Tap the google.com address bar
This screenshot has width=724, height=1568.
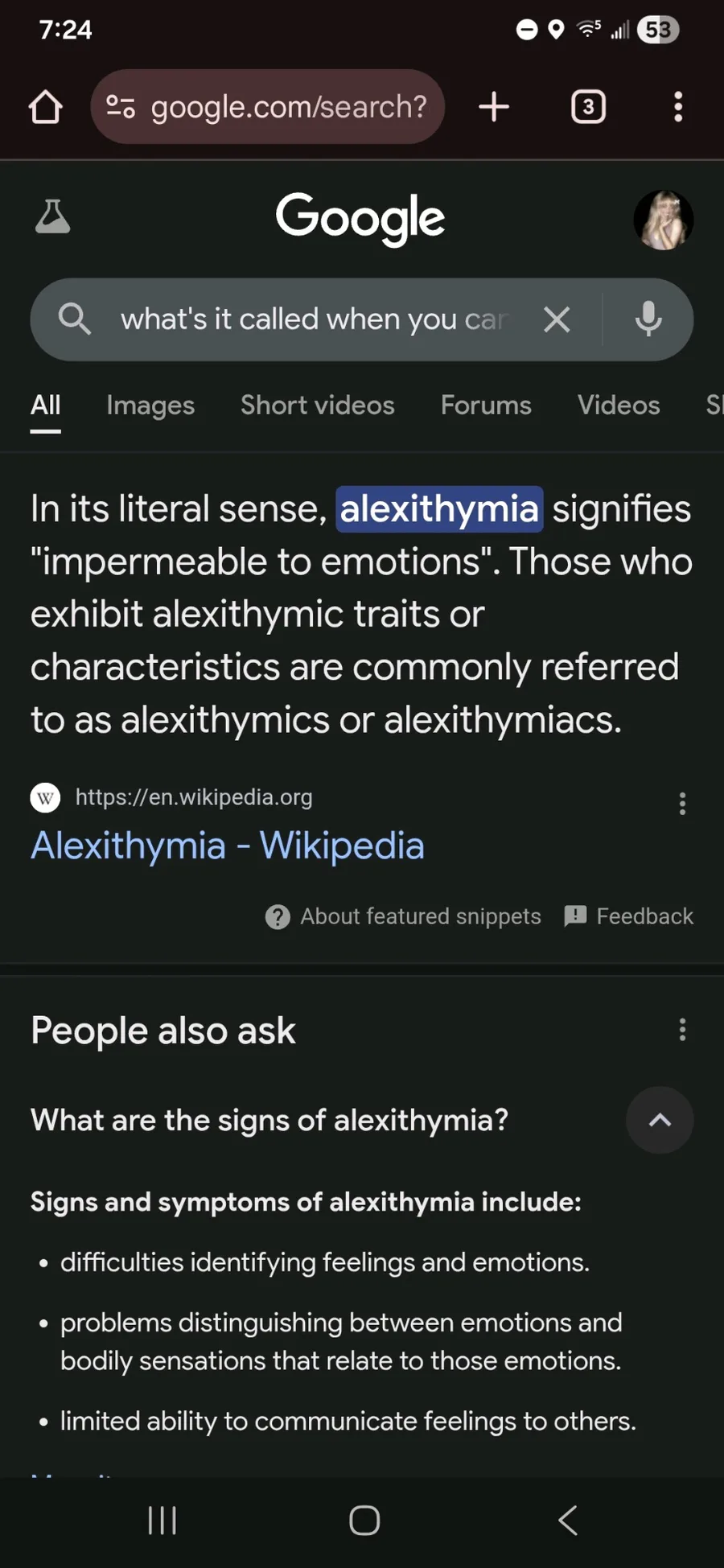tap(268, 106)
